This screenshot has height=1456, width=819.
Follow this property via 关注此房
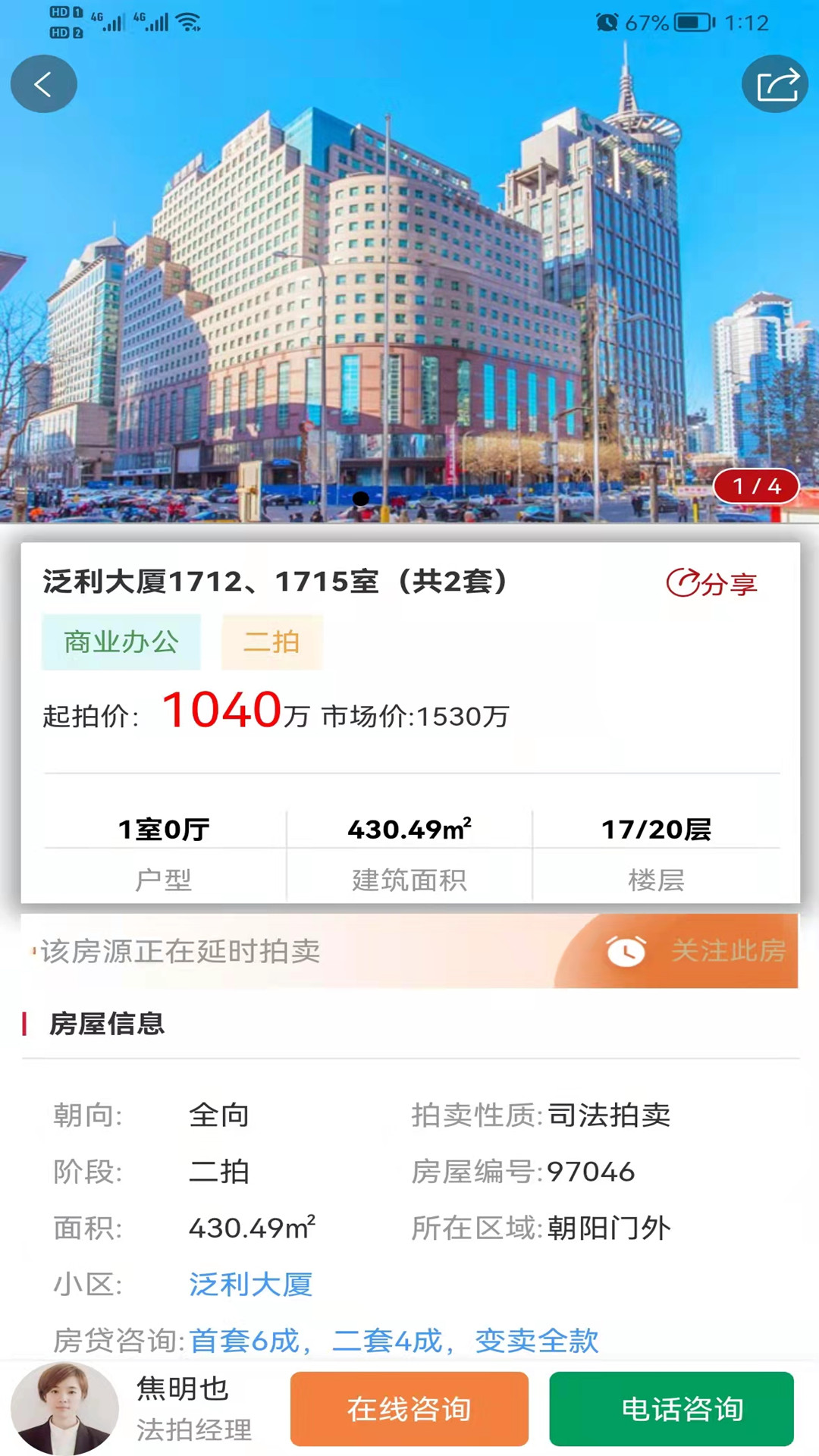click(696, 951)
